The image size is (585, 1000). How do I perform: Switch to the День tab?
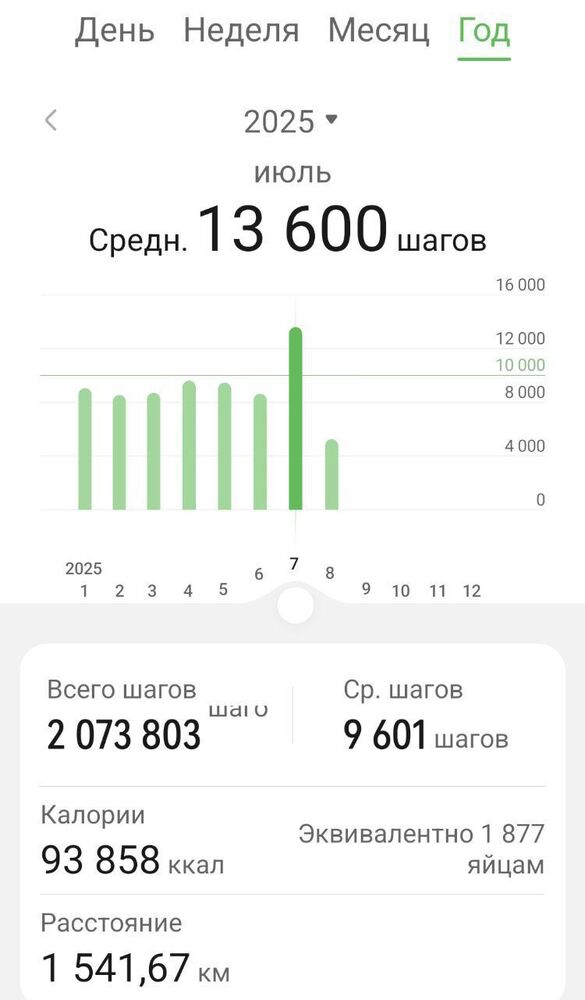(114, 31)
